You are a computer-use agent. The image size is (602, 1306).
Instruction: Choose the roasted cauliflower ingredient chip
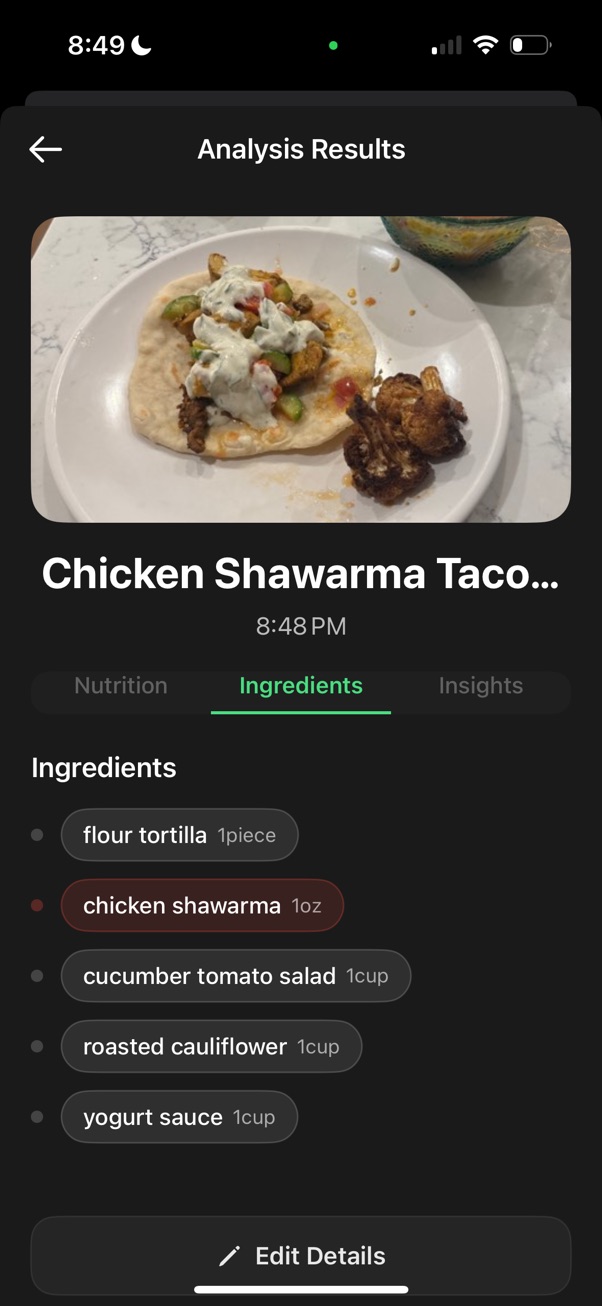point(211,1047)
